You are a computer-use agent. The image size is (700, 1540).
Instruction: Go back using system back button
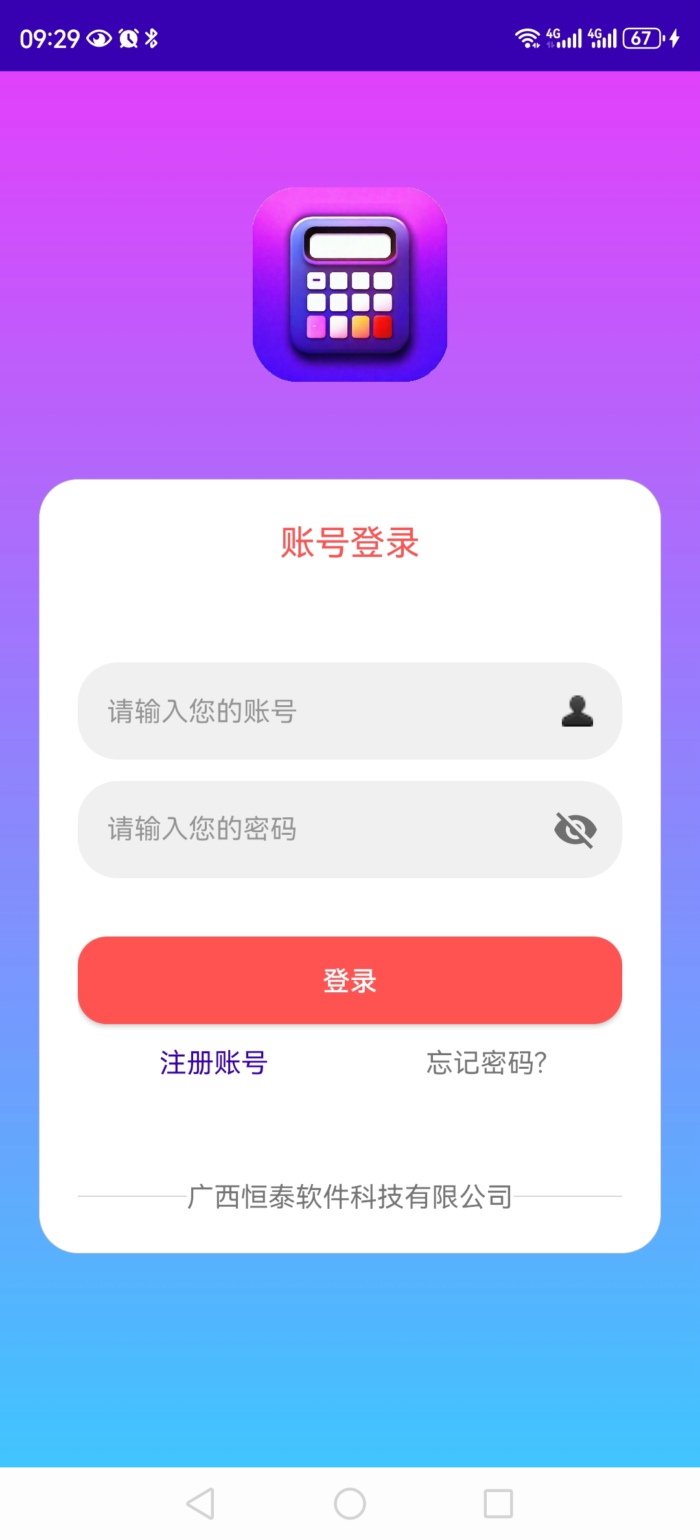[x=200, y=1502]
